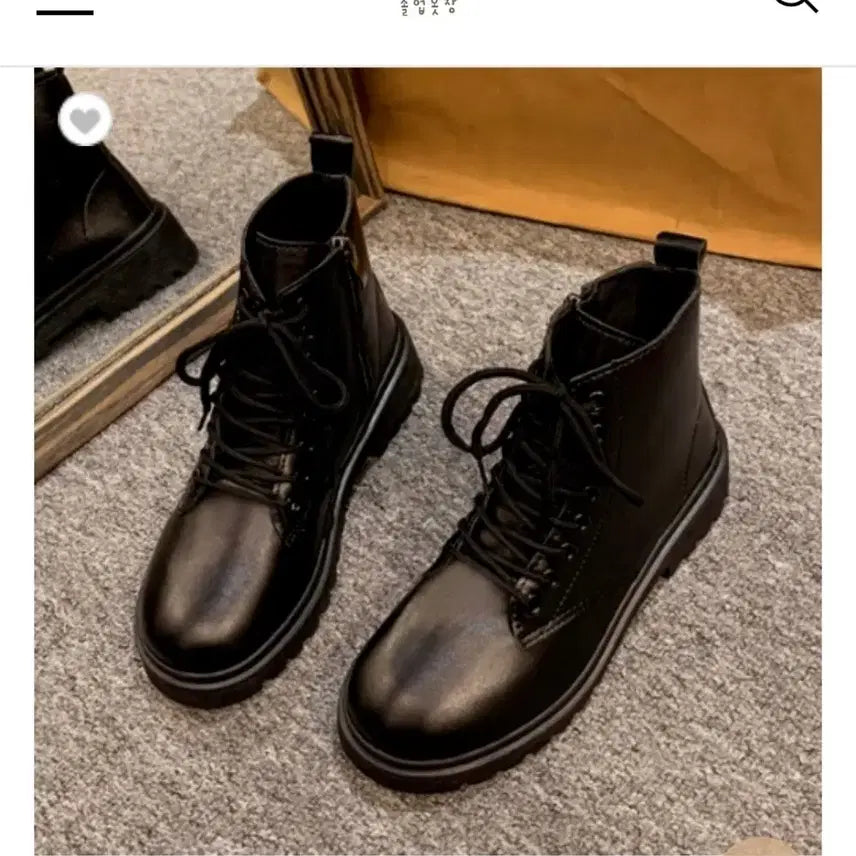Screen dimensions: 856x856
Task: Like the black boots product with heart
Action: (85, 120)
